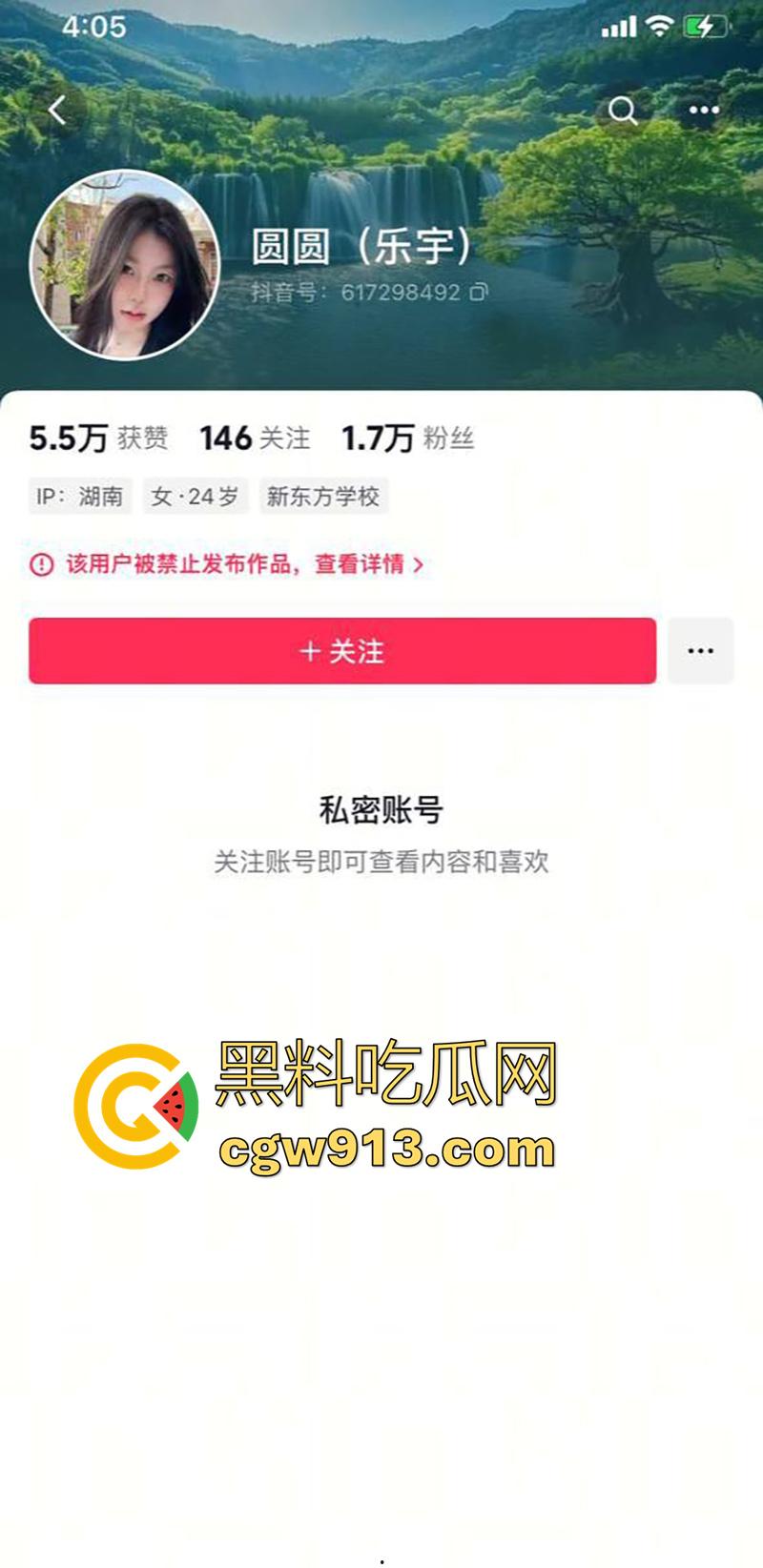Select the IP：湖南 location tag
763x1568 pixels.
pyautogui.click(x=79, y=496)
